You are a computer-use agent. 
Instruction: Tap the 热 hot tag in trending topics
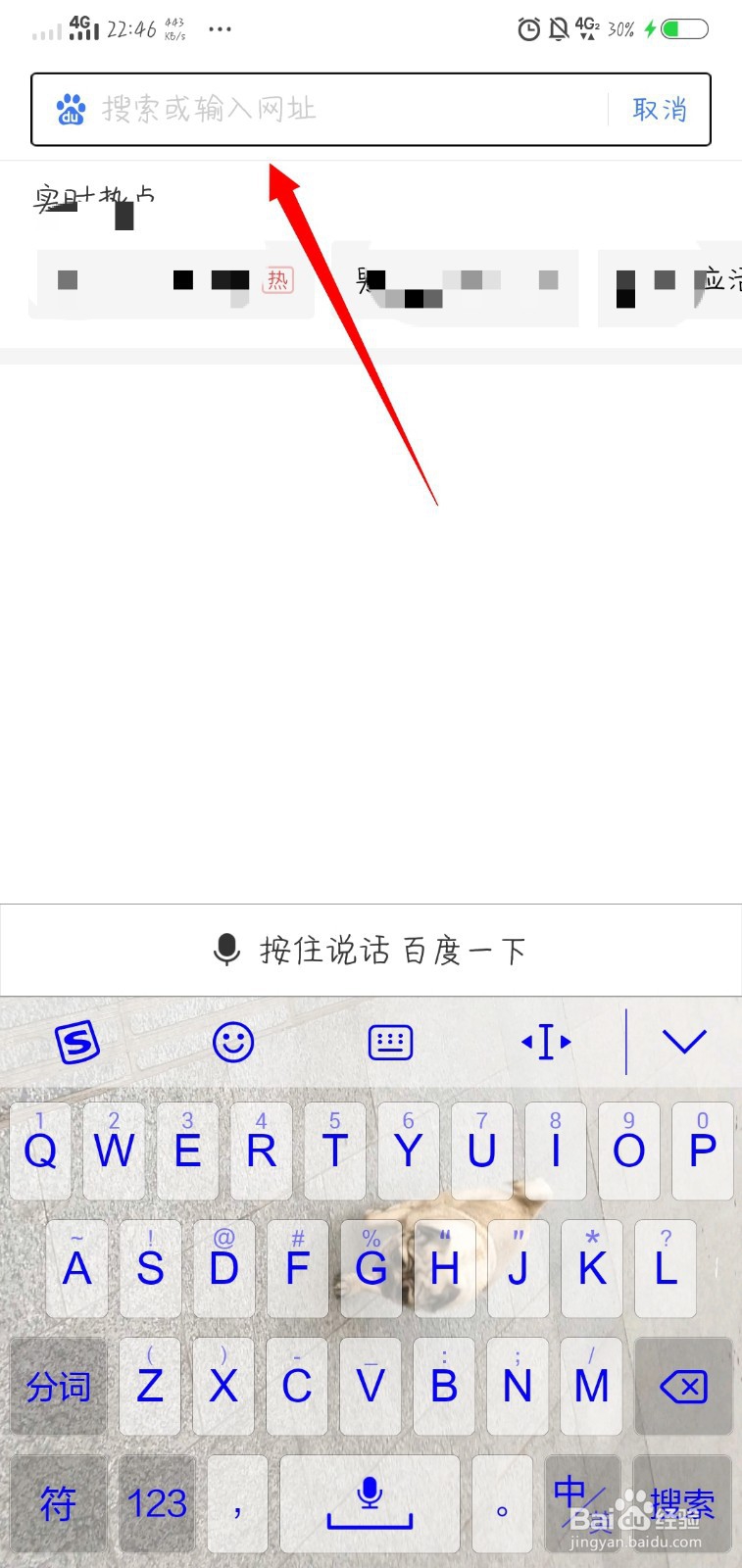(x=279, y=281)
